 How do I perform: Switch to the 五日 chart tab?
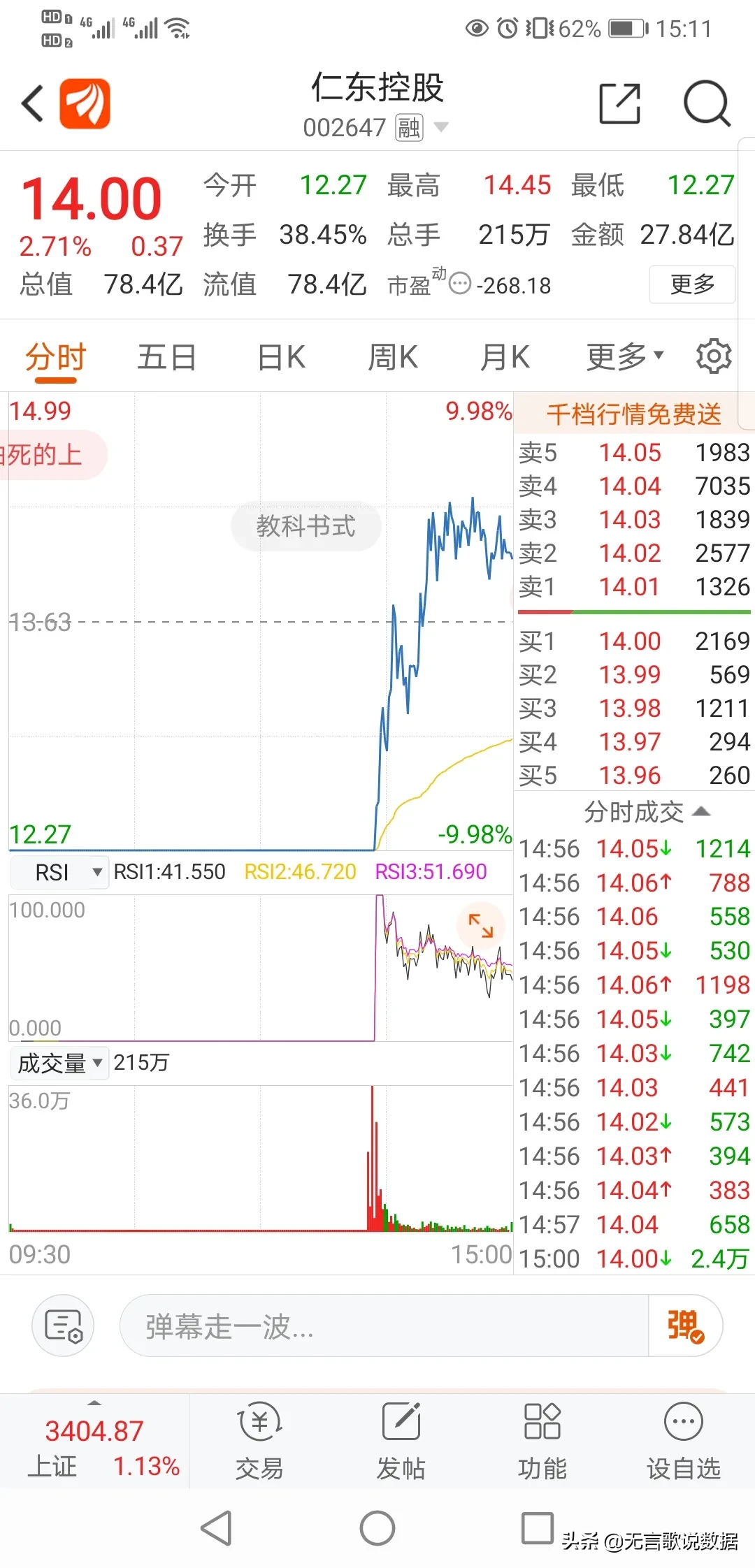(x=166, y=358)
